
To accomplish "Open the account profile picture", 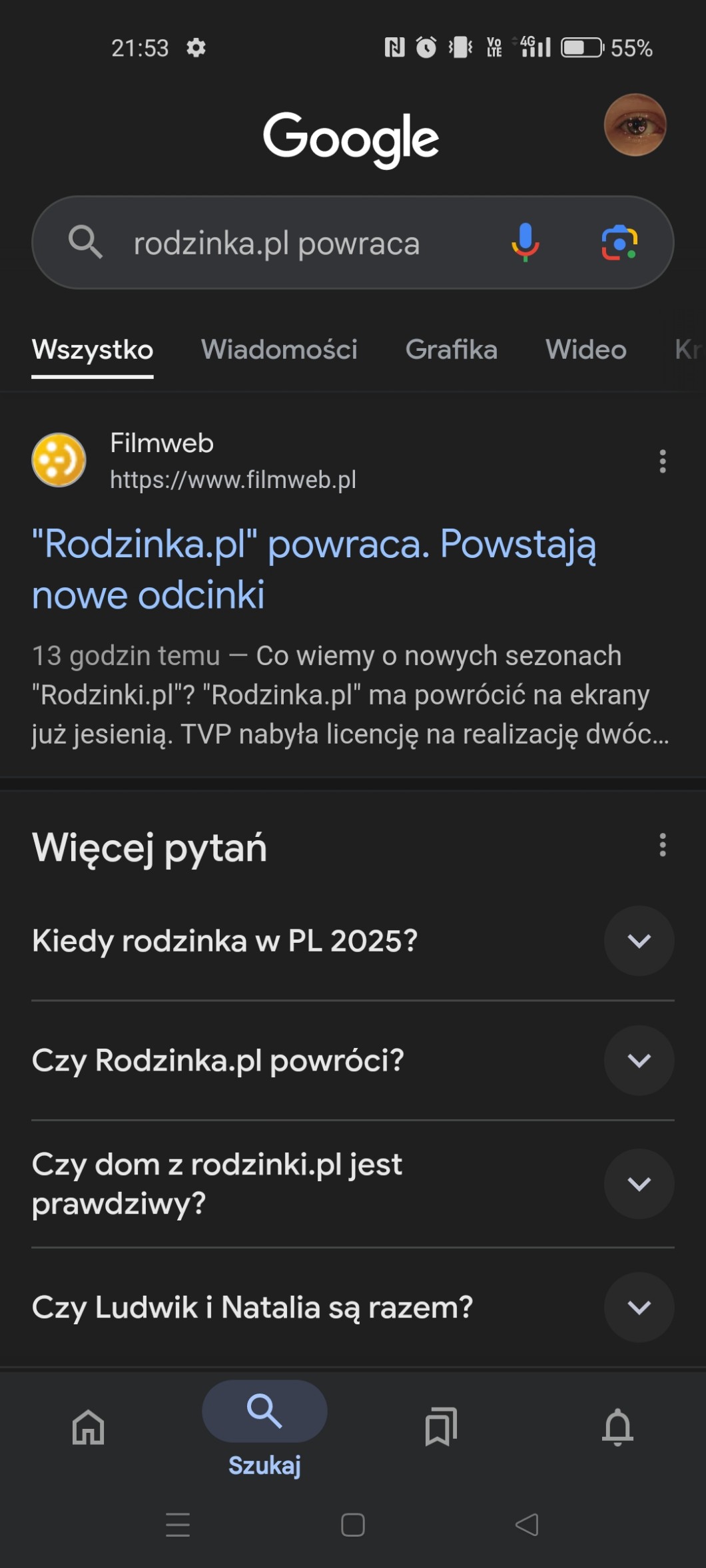I will pyautogui.click(x=635, y=125).
